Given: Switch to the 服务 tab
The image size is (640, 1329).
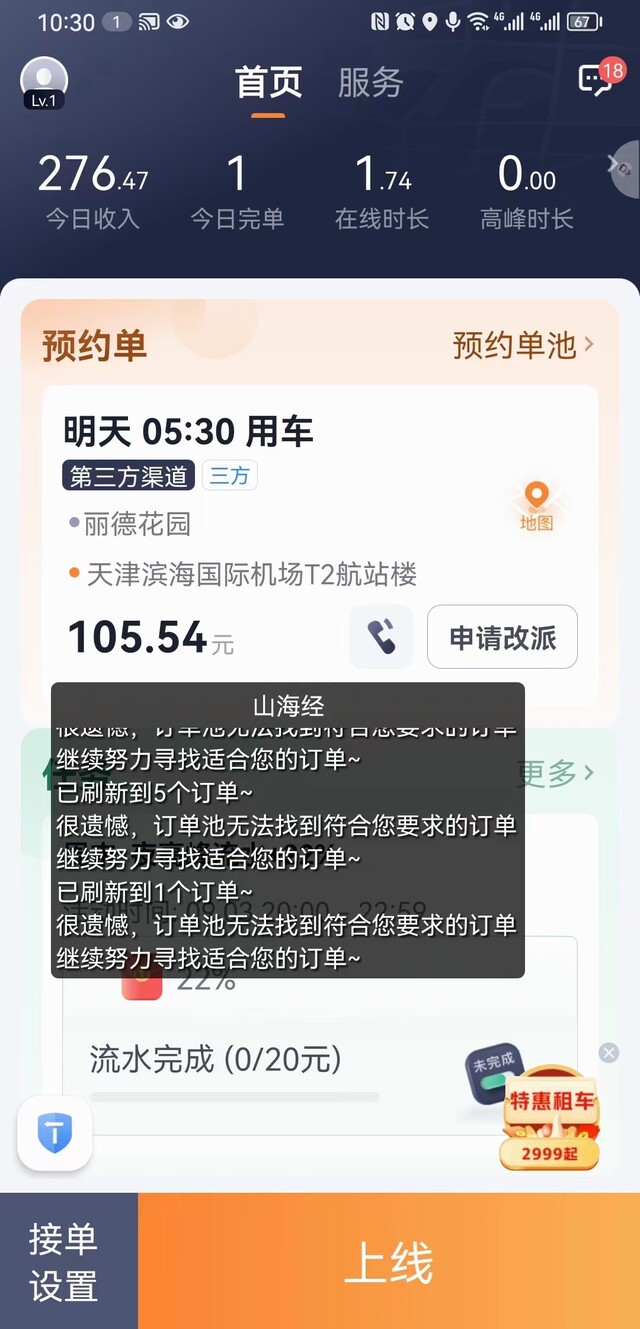Looking at the screenshot, I should point(370,82).
